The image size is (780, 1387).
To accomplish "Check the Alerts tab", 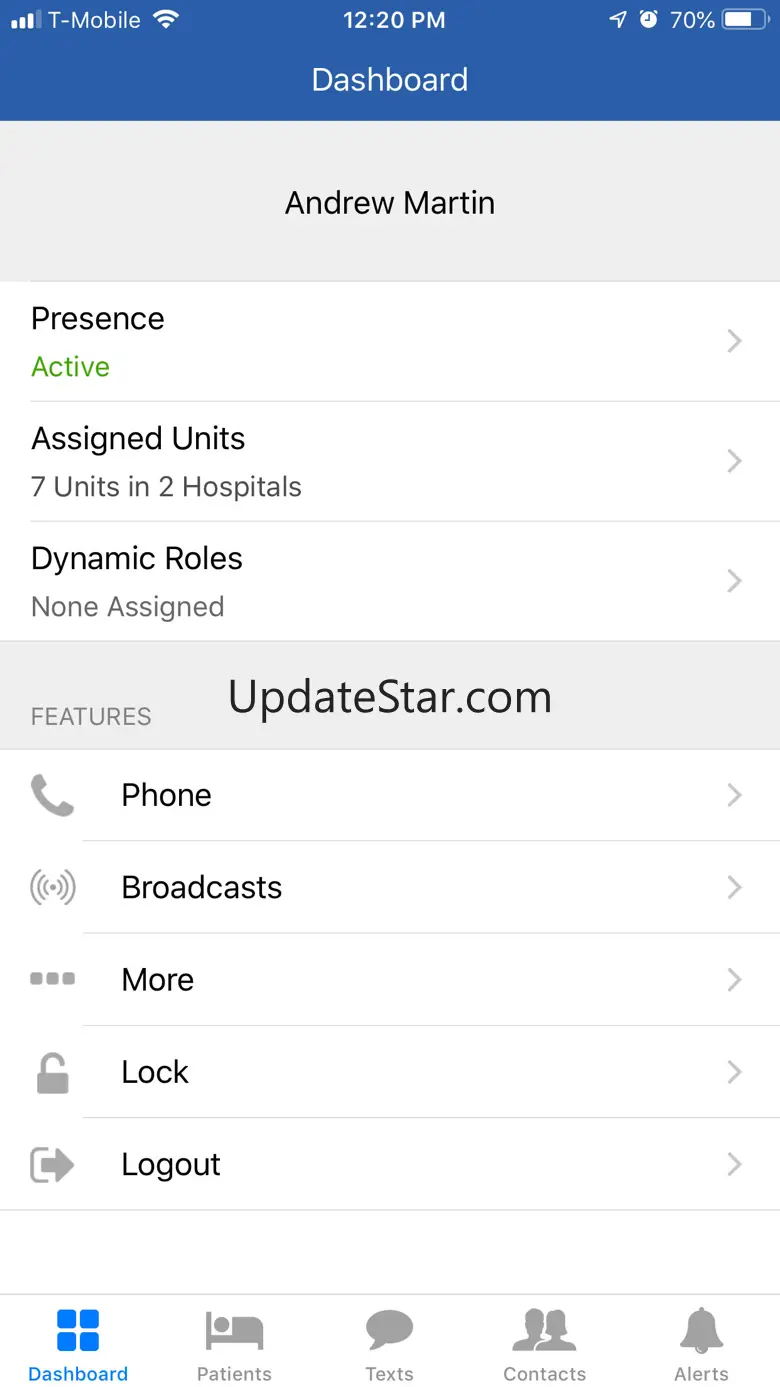I will pos(701,1345).
